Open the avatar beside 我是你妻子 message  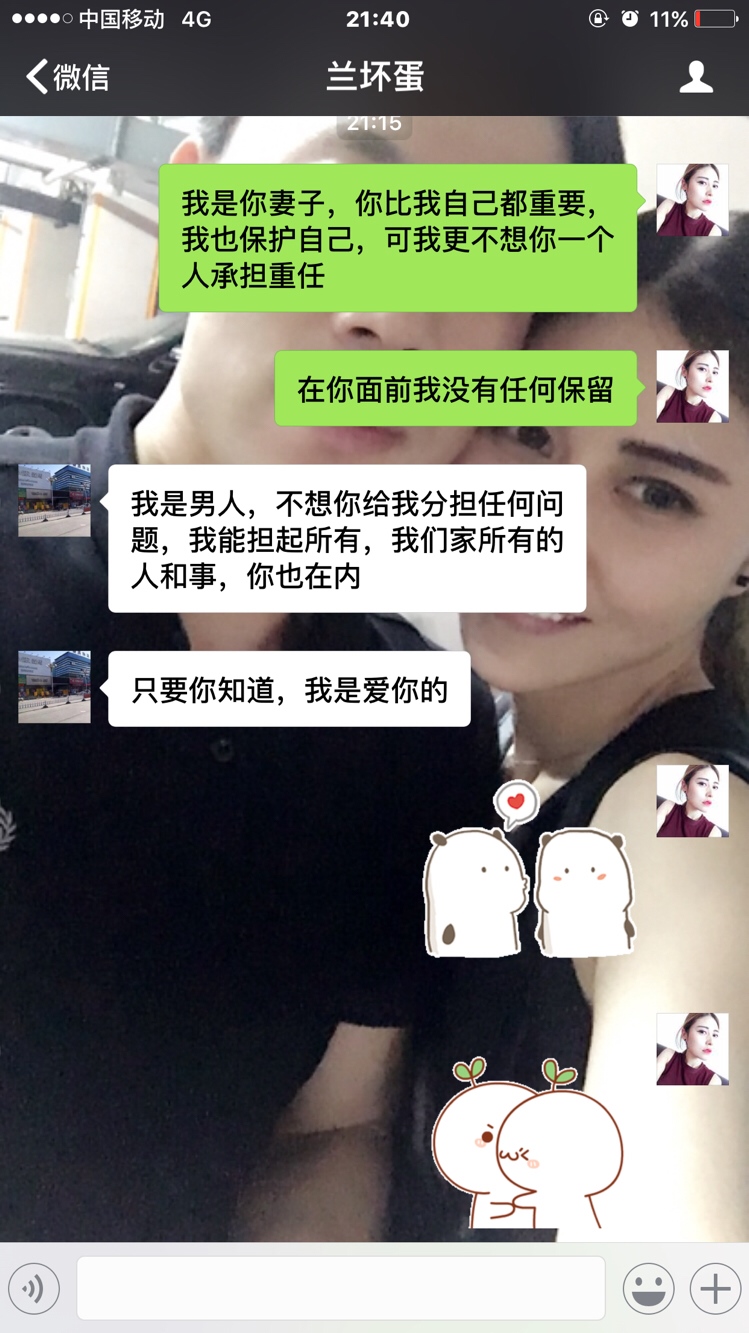point(692,200)
